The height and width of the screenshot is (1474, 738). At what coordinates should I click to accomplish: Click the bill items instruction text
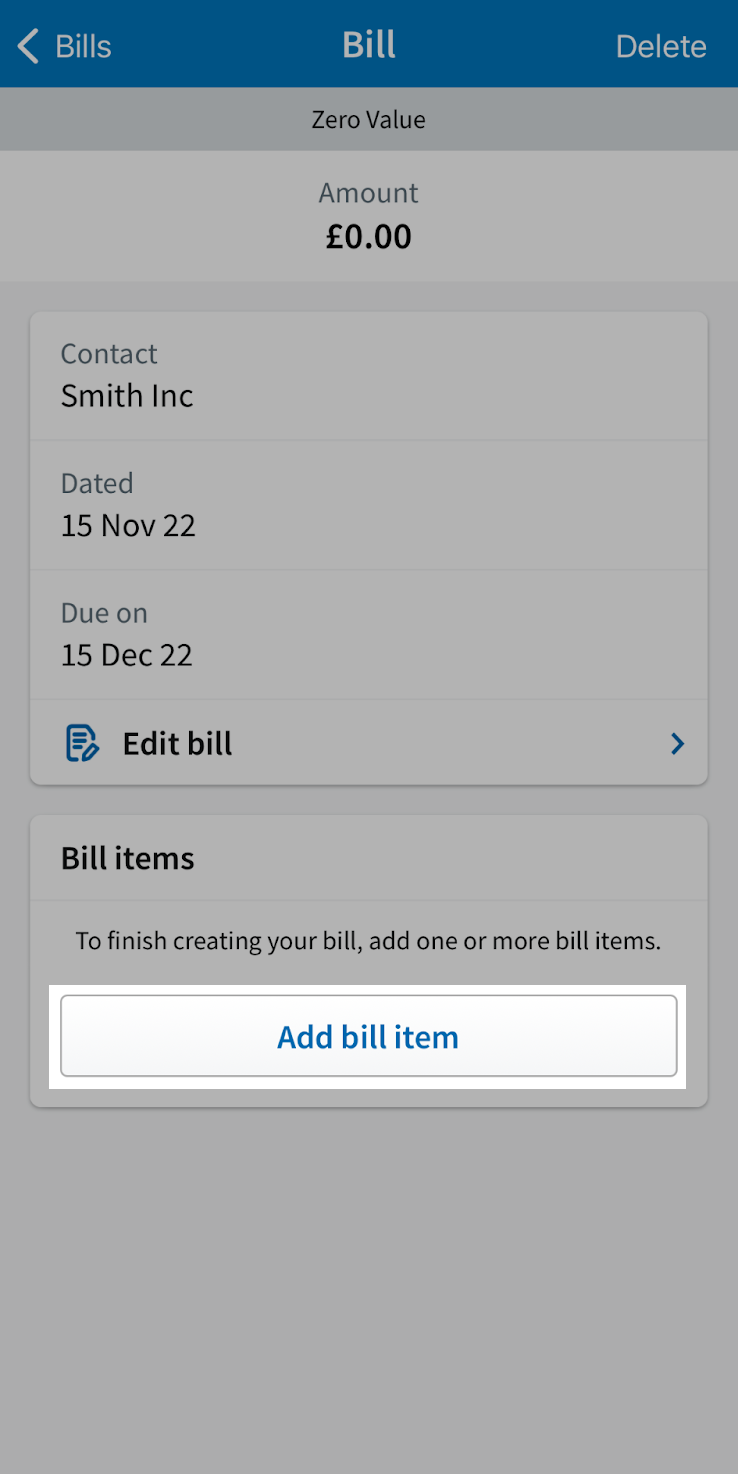(x=369, y=941)
